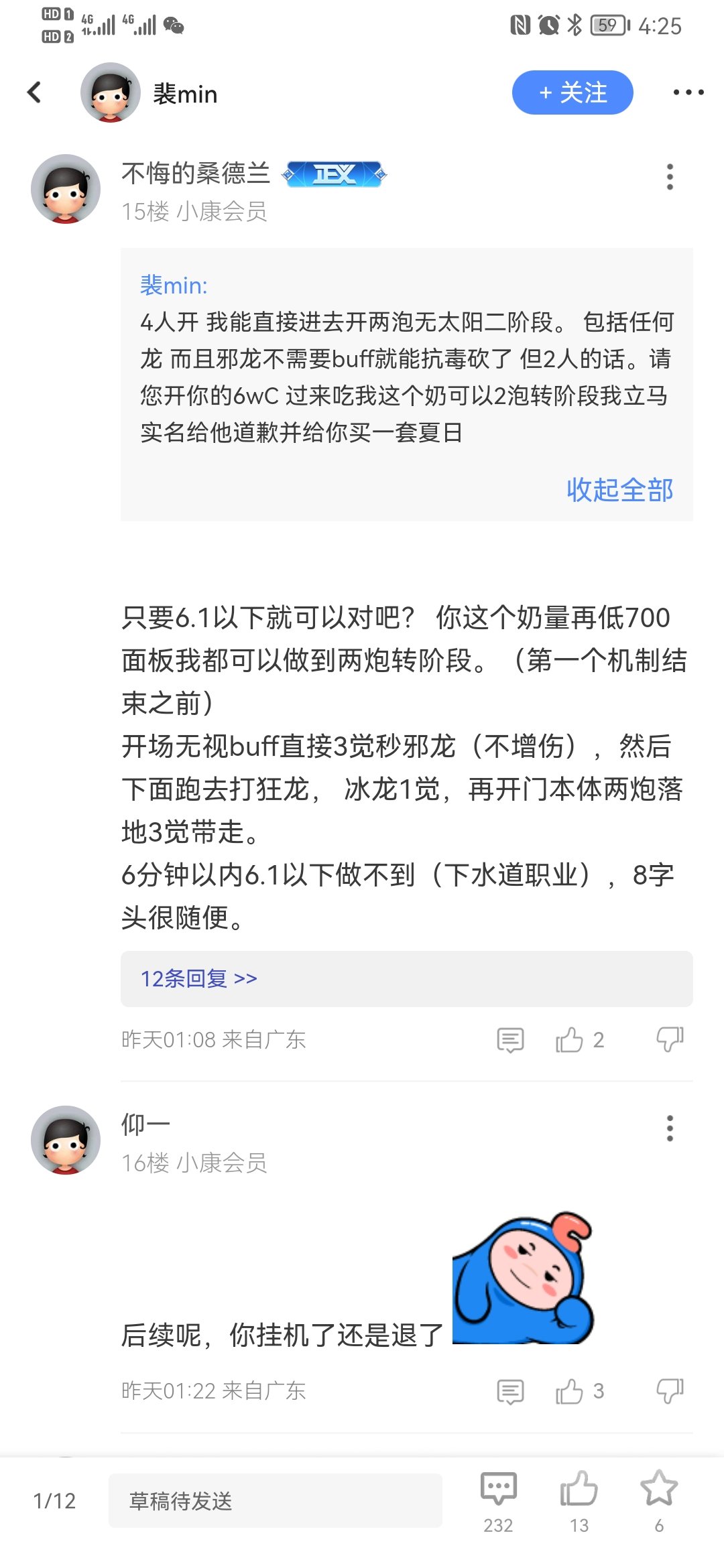Dislike 仰一's 16楼 comment
This screenshot has width=724, height=1568.
tap(670, 1391)
